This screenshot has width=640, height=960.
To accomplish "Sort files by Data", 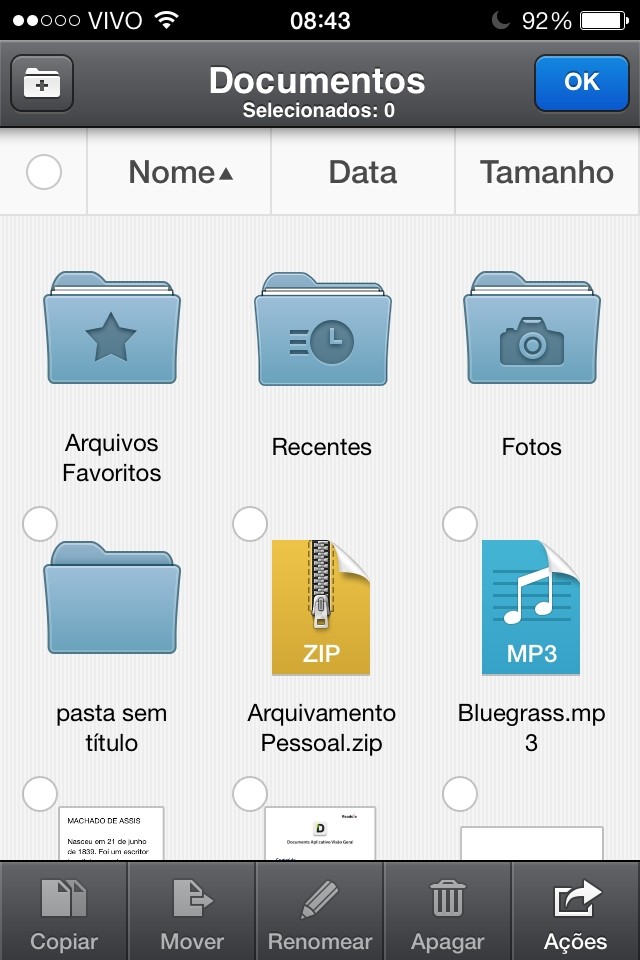I will coord(362,172).
